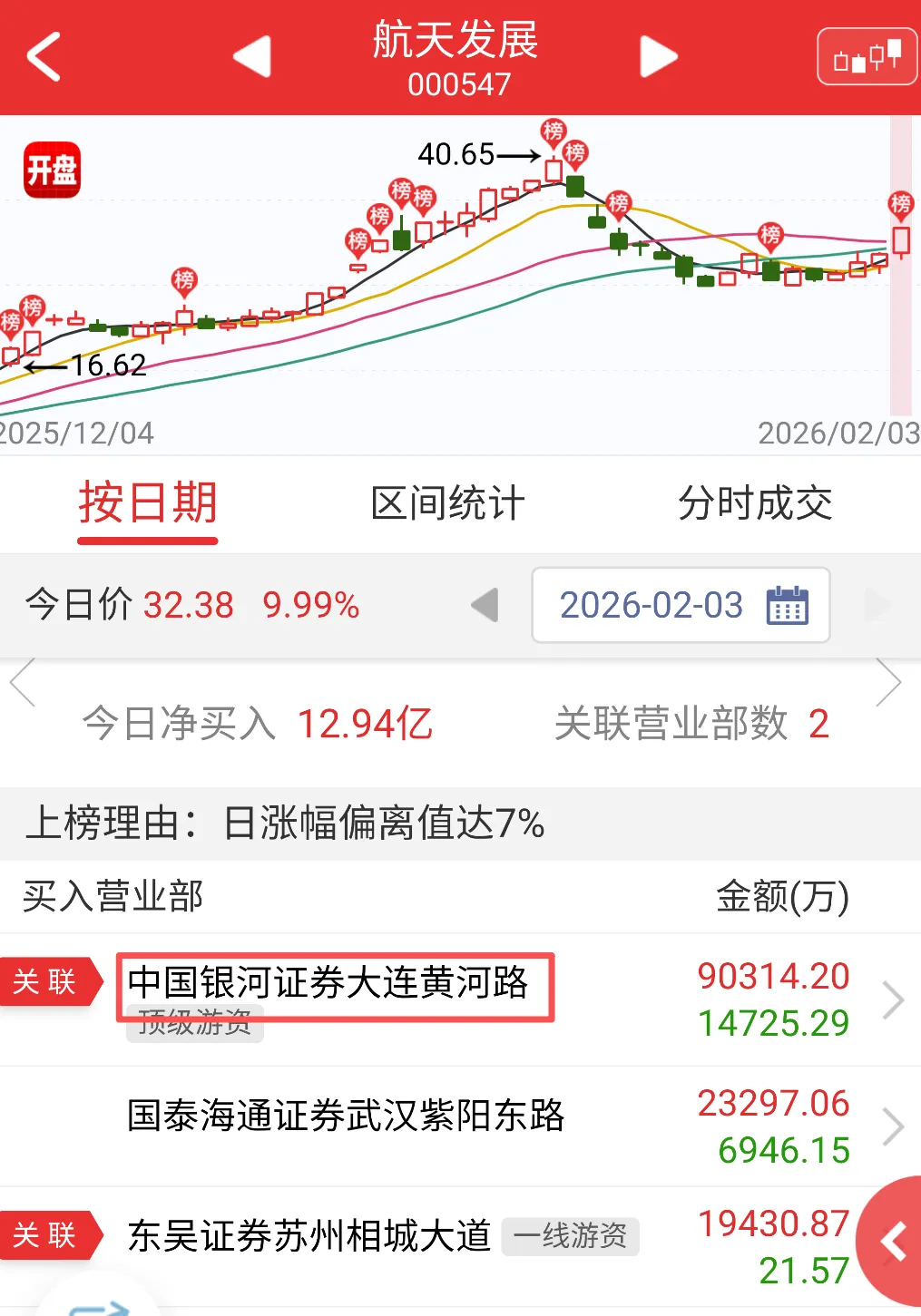This screenshot has height=1316, width=921.
Task: Show the previous summary card with left chevron
Action: pos(23,682)
